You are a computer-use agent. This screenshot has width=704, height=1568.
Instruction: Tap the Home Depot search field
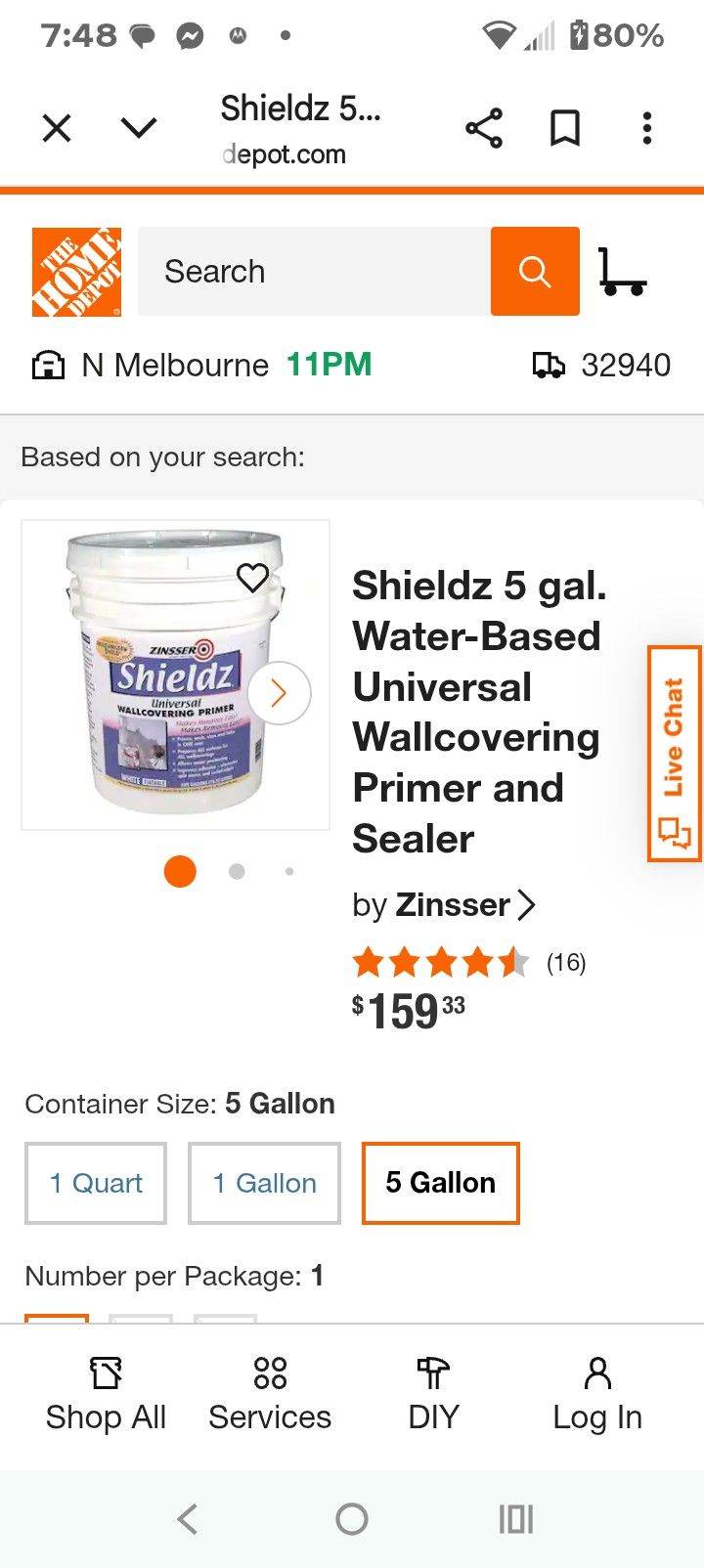point(314,272)
